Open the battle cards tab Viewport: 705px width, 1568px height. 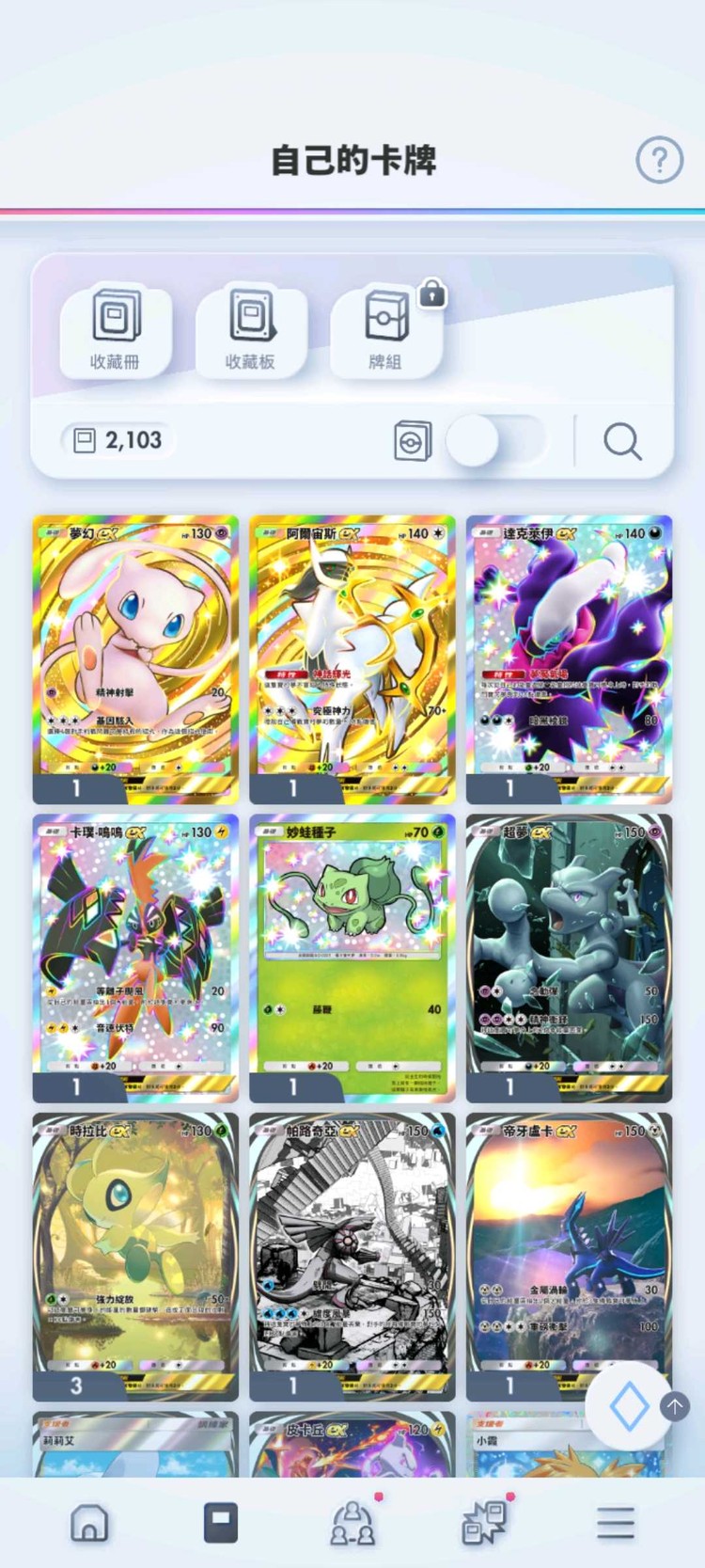coord(484,1522)
